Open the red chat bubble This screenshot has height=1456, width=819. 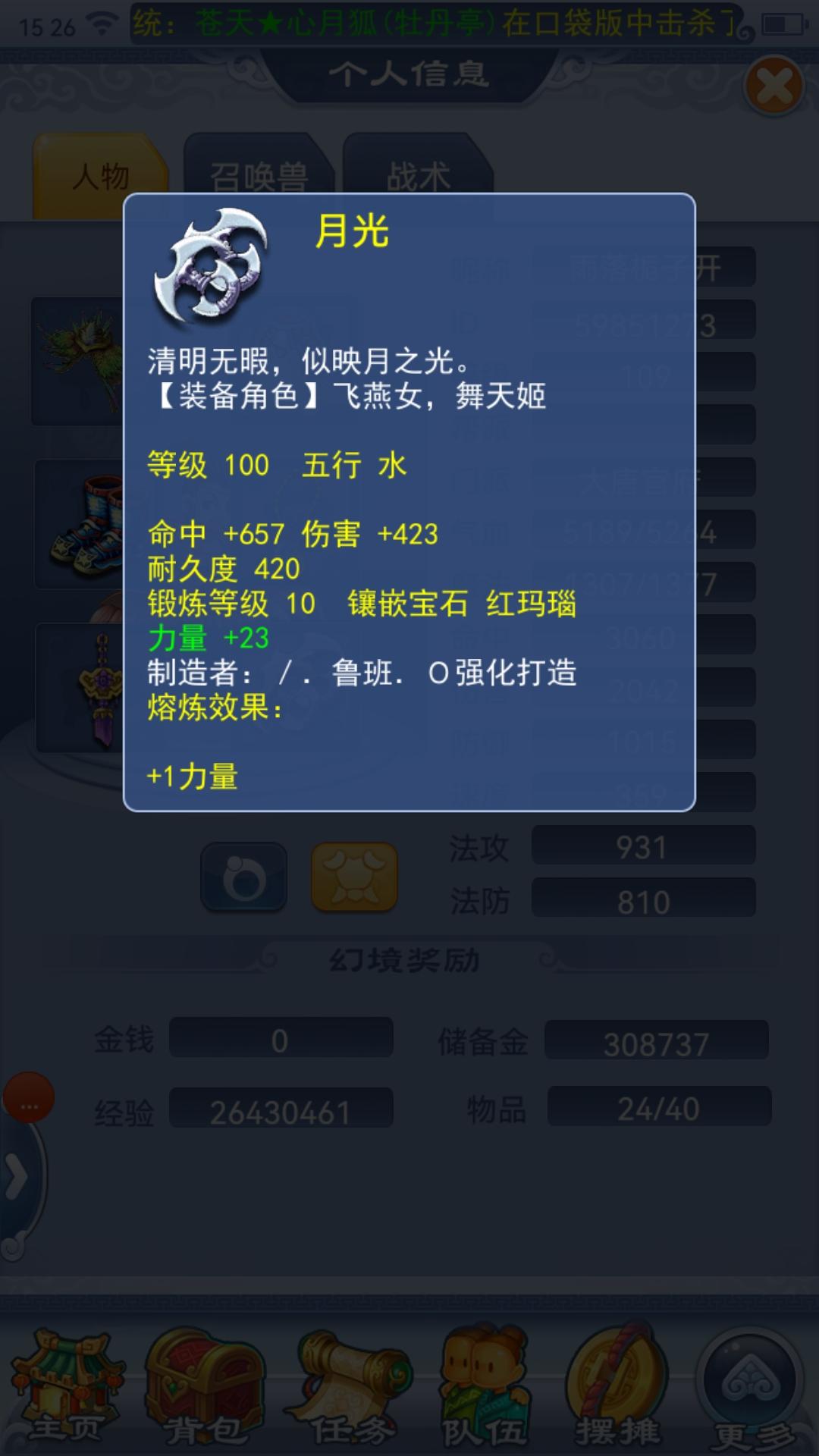coord(29,1097)
